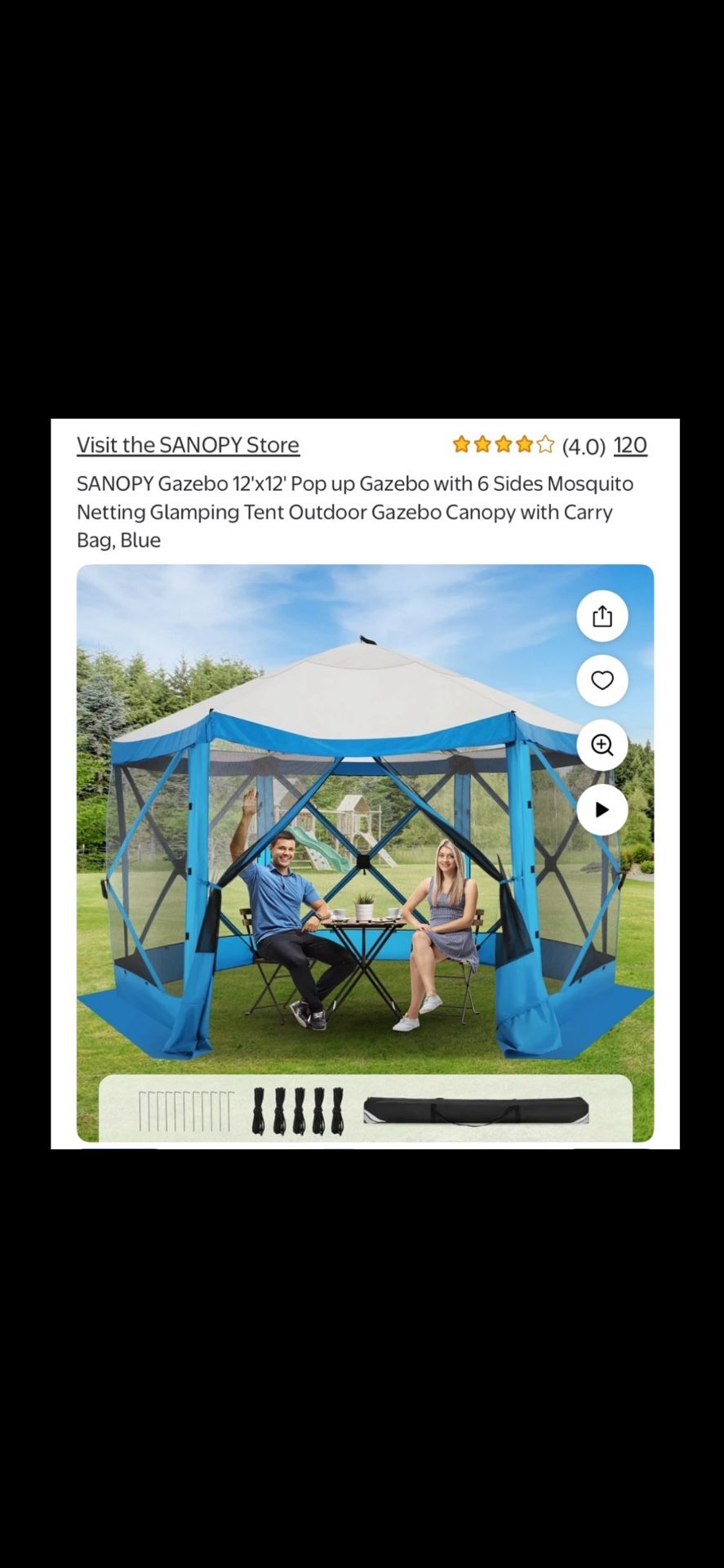The image size is (724, 1568).
Task: Add the gazebo to favorites with the heart
Action: [x=602, y=680]
